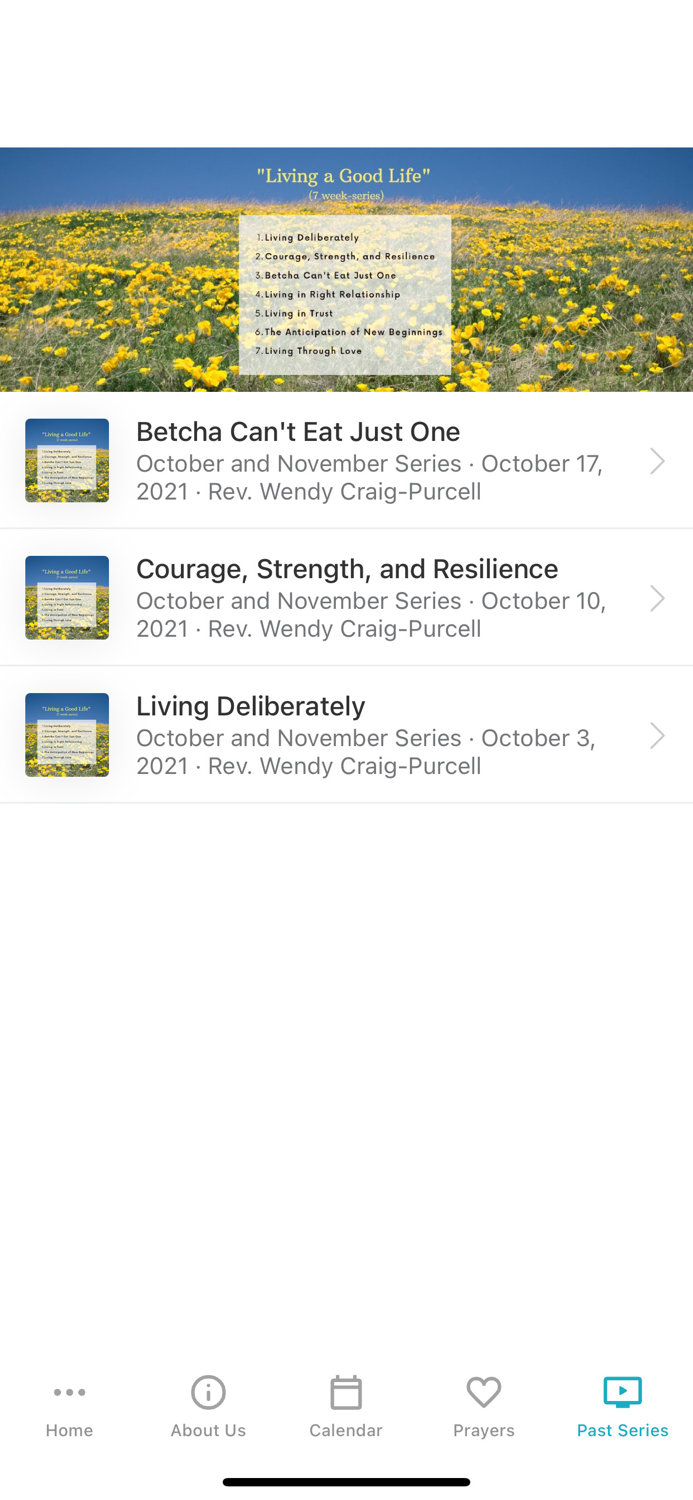This screenshot has width=693, height=1500.
Task: Open Courage, Strength, and Resilience sermon
Action: (346, 598)
